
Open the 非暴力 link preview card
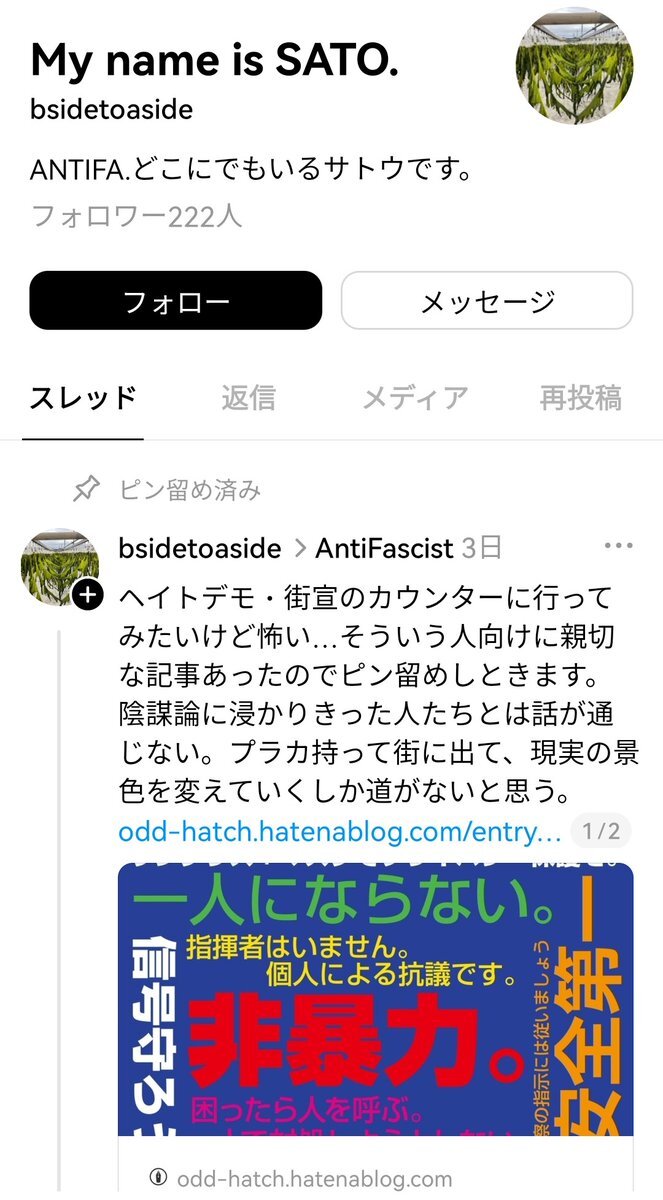click(x=375, y=1000)
